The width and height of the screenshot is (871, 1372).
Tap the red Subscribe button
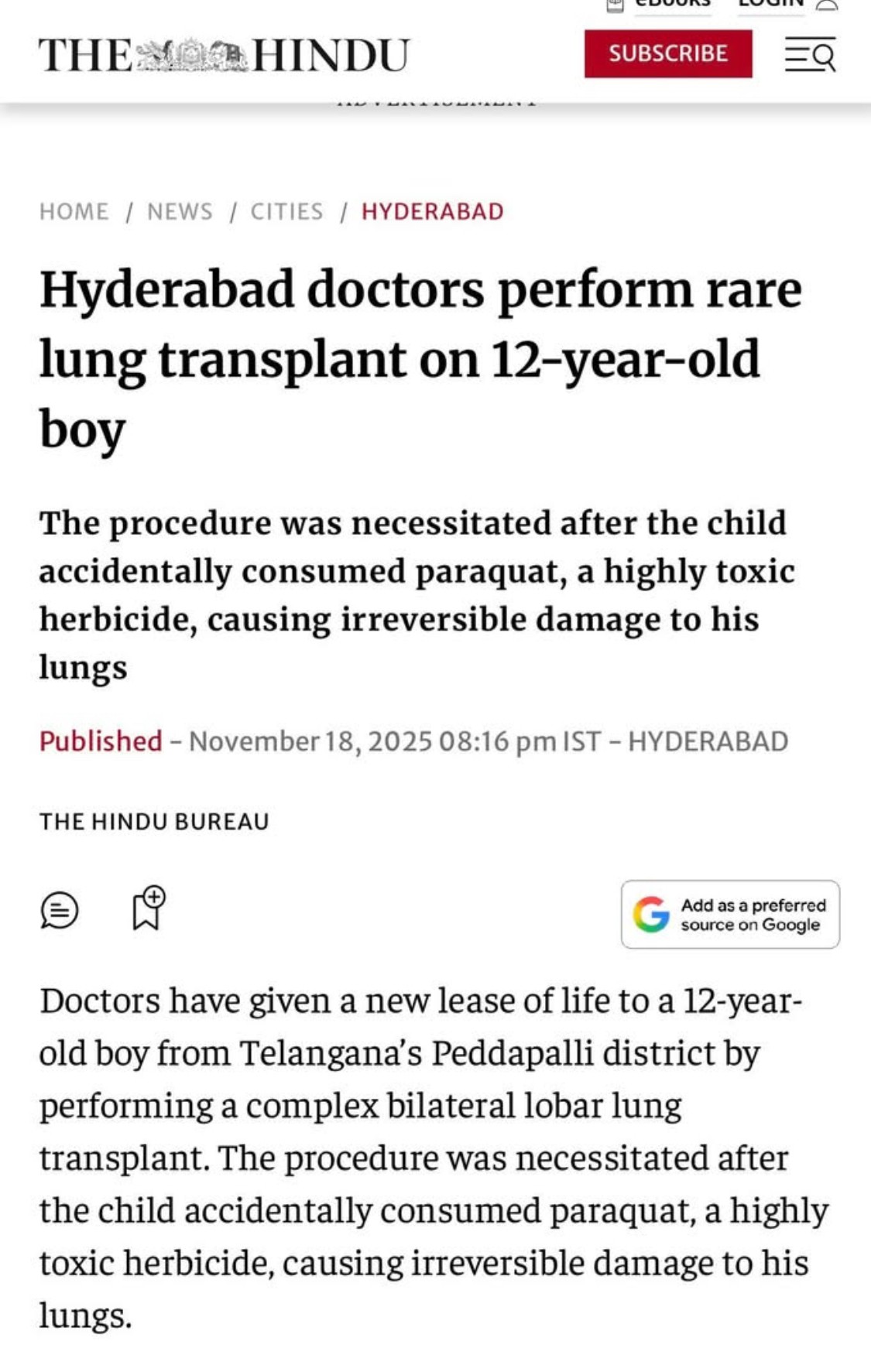[x=667, y=53]
